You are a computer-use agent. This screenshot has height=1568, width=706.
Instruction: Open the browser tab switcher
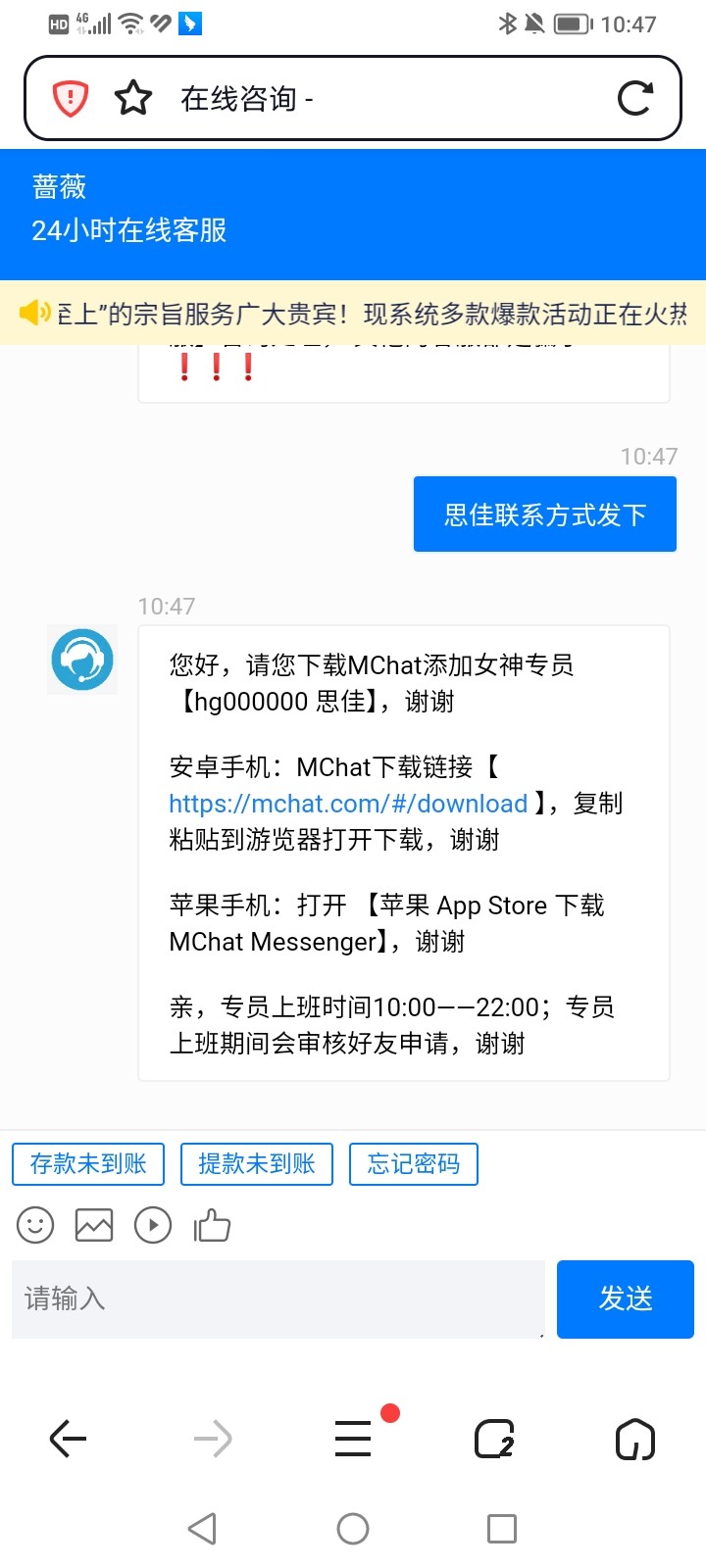click(x=494, y=1439)
